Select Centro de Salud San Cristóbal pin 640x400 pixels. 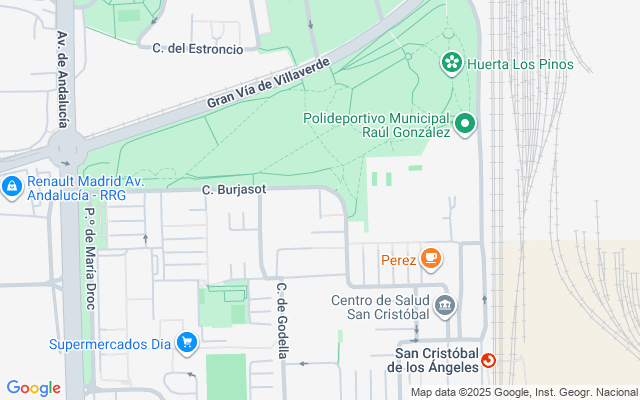tap(445, 304)
